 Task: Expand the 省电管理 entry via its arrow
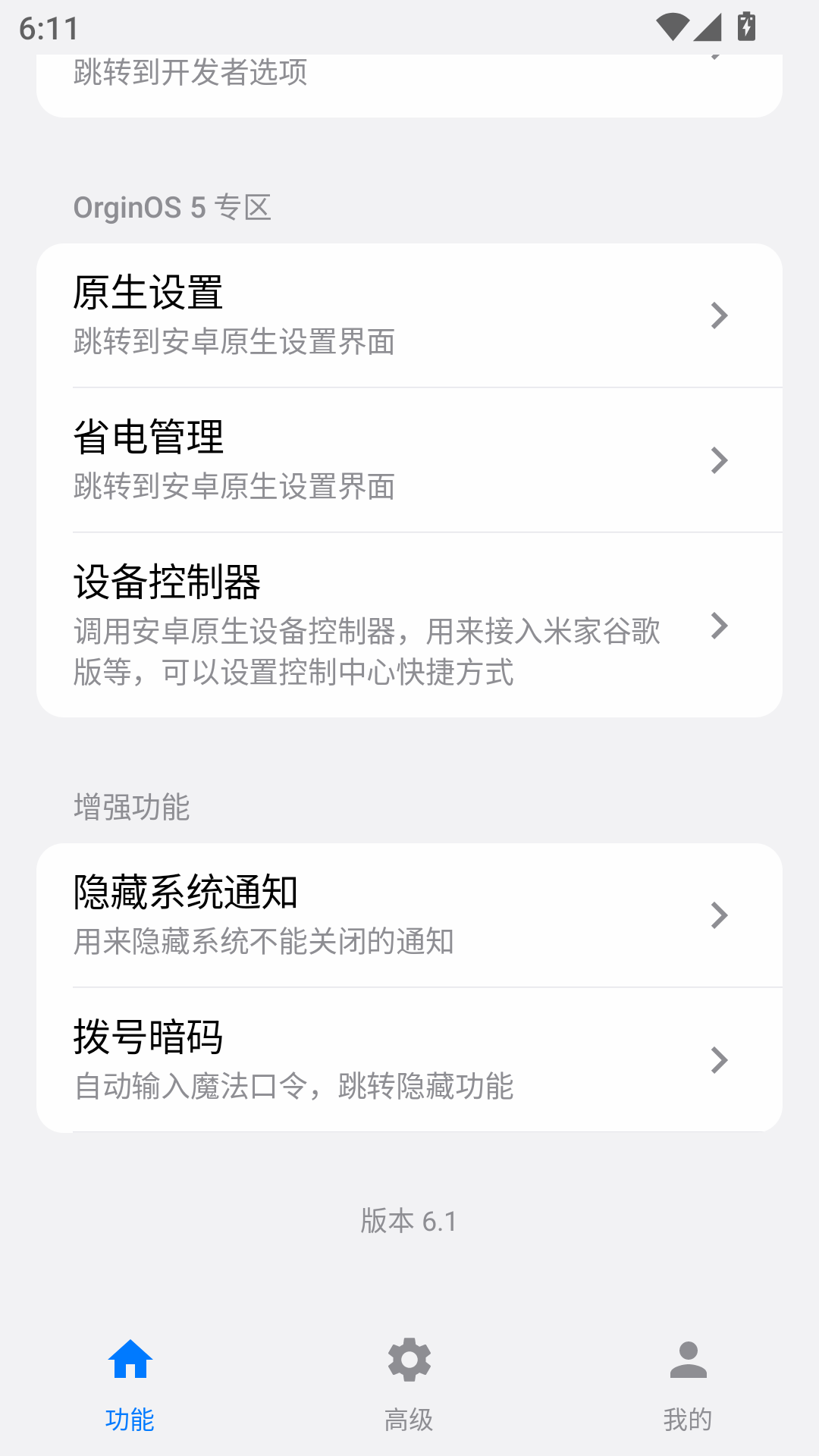point(719,460)
